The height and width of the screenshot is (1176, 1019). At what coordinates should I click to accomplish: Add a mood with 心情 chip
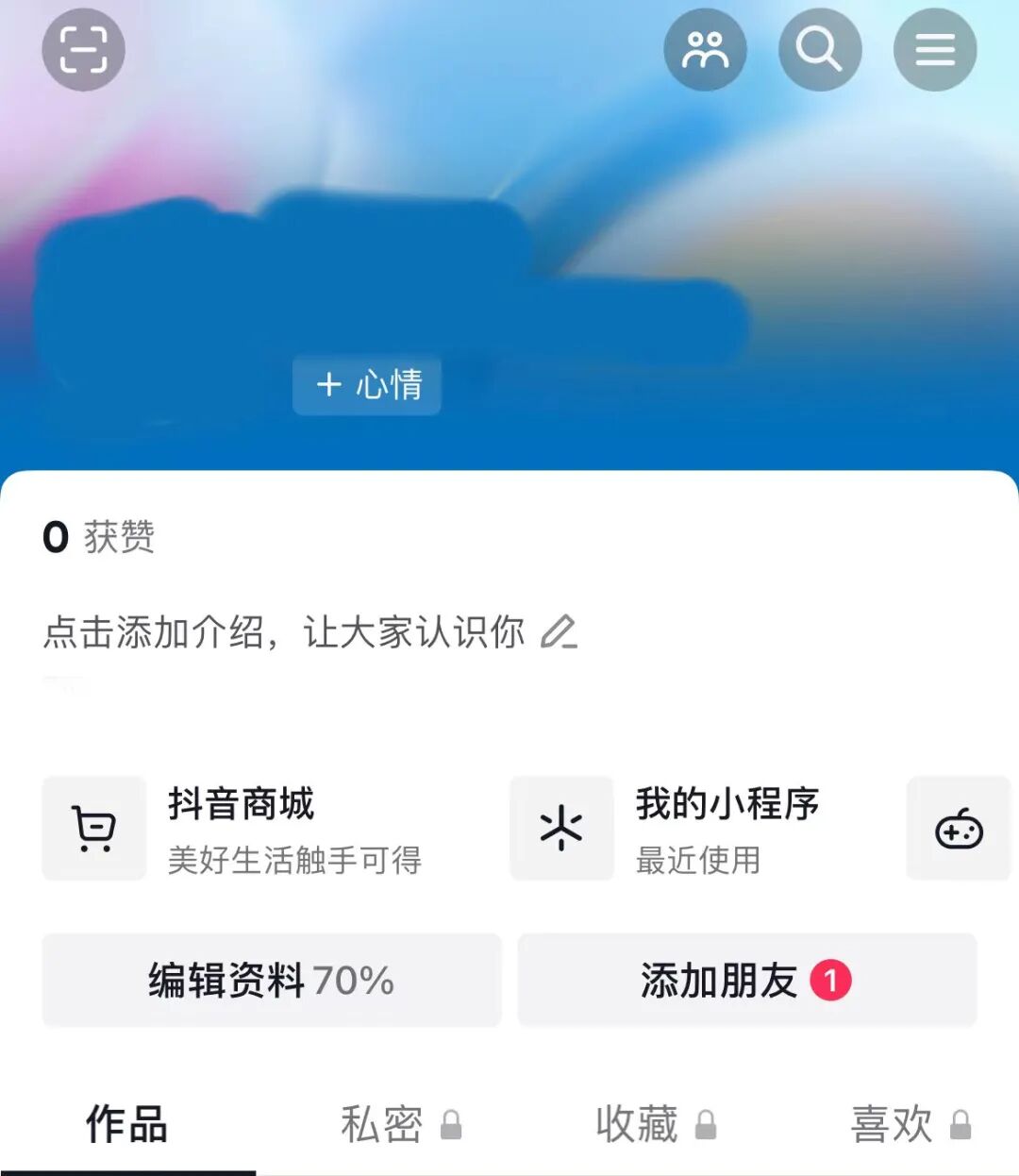tap(367, 385)
